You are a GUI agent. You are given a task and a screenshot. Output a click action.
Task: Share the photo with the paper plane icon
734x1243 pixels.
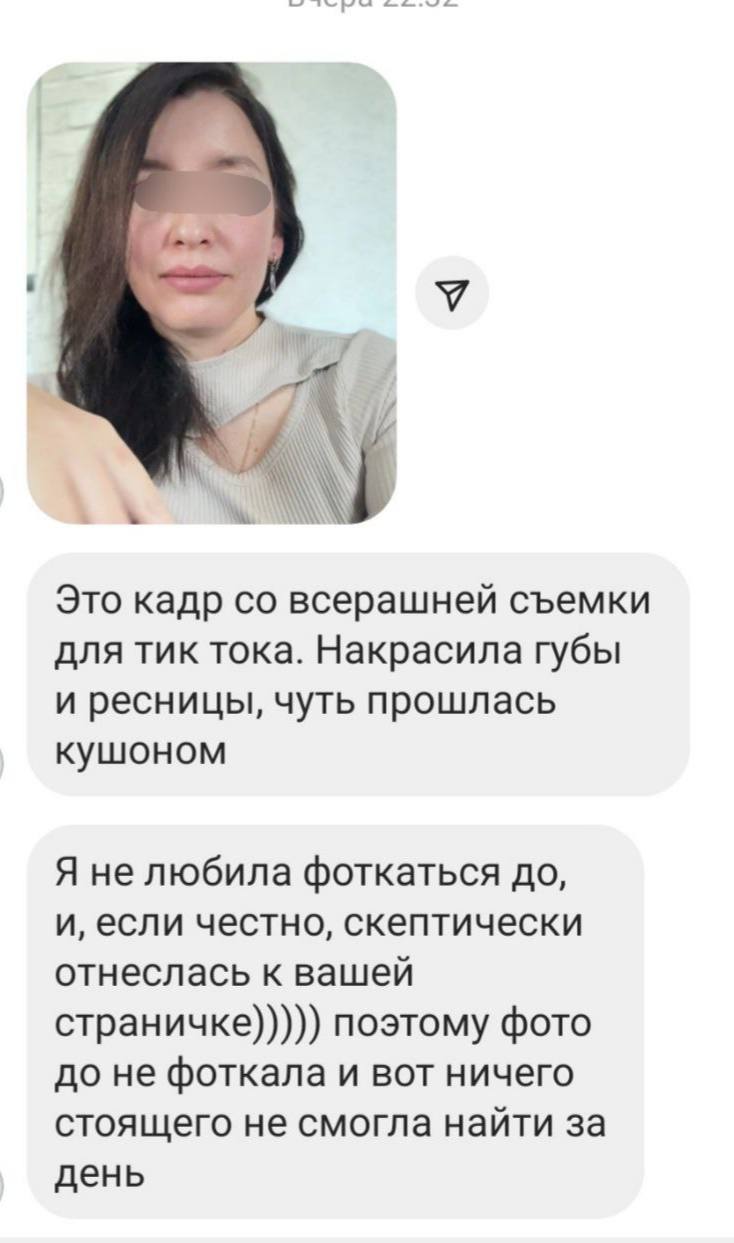click(x=452, y=293)
